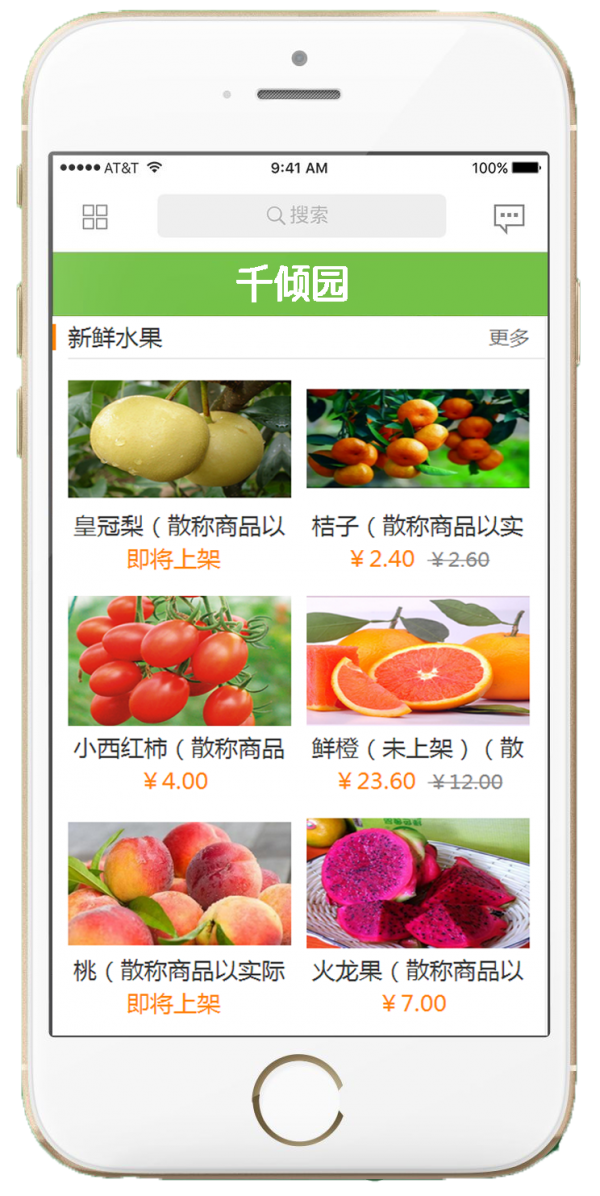The image size is (600, 1196).
Task: Open the grid category menu icon
Action: [x=95, y=217]
